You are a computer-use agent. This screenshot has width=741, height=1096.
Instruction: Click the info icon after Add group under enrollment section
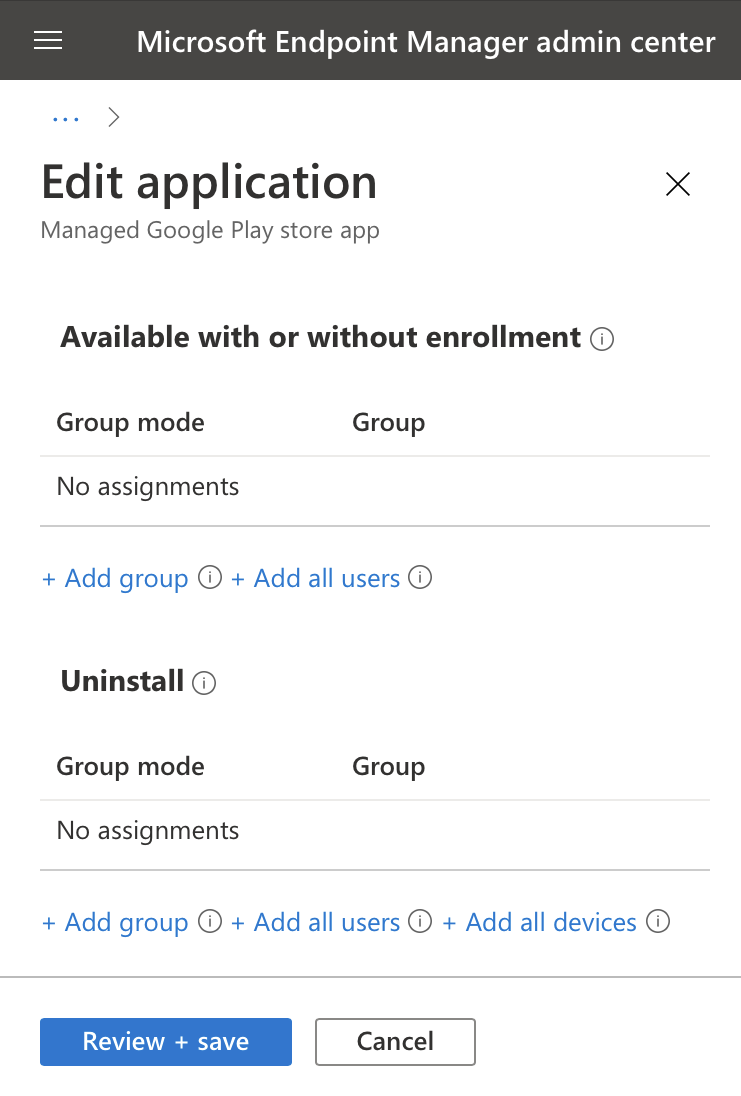tap(210, 578)
